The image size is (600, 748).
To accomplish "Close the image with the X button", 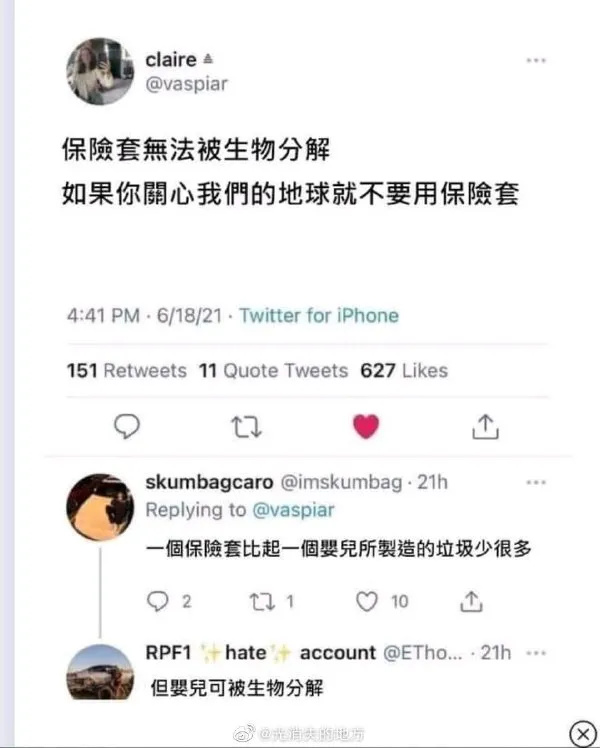I will (x=582, y=732).
